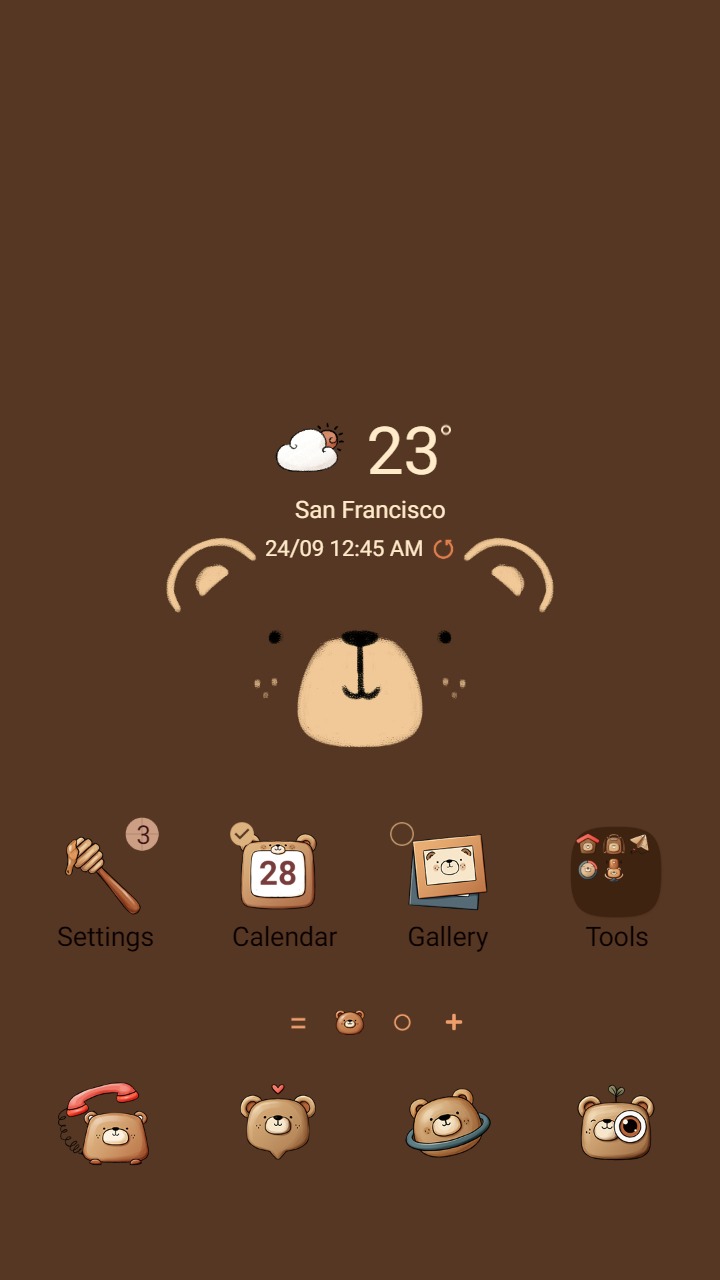Tap the notification badge showing 3 on Settings
720x1280 pixels.
pyautogui.click(x=141, y=834)
